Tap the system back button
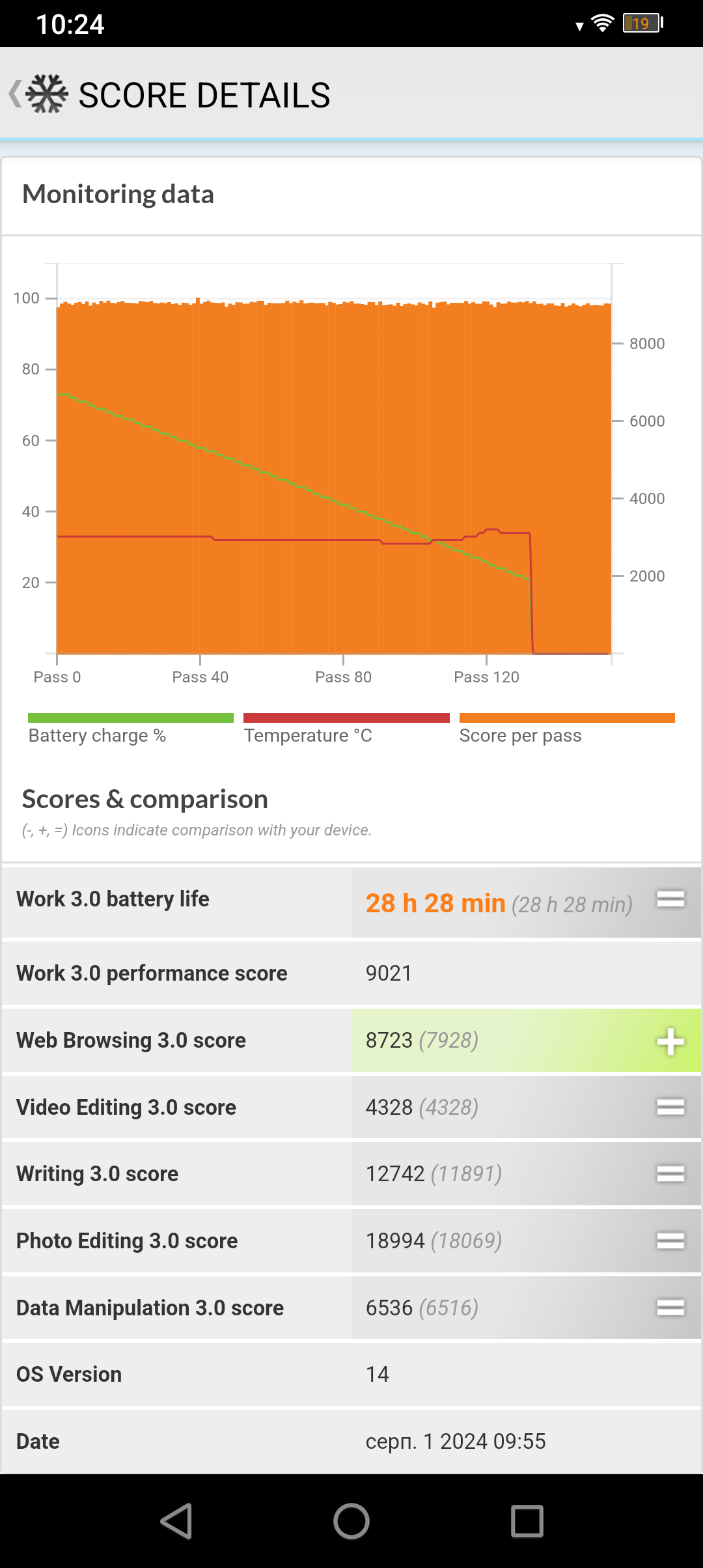Viewport: 703px width, 1568px height. (176, 1521)
